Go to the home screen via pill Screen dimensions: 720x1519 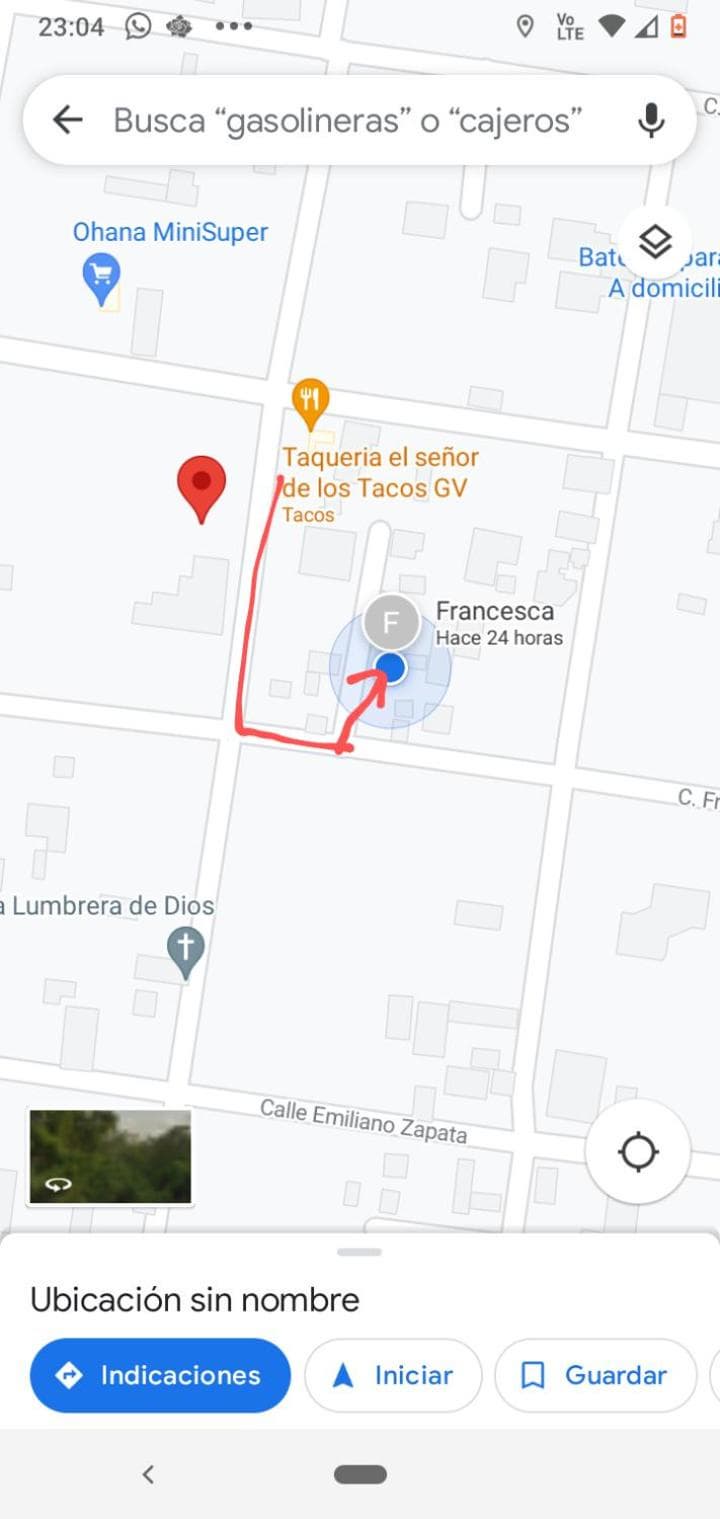tap(360, 1474)
